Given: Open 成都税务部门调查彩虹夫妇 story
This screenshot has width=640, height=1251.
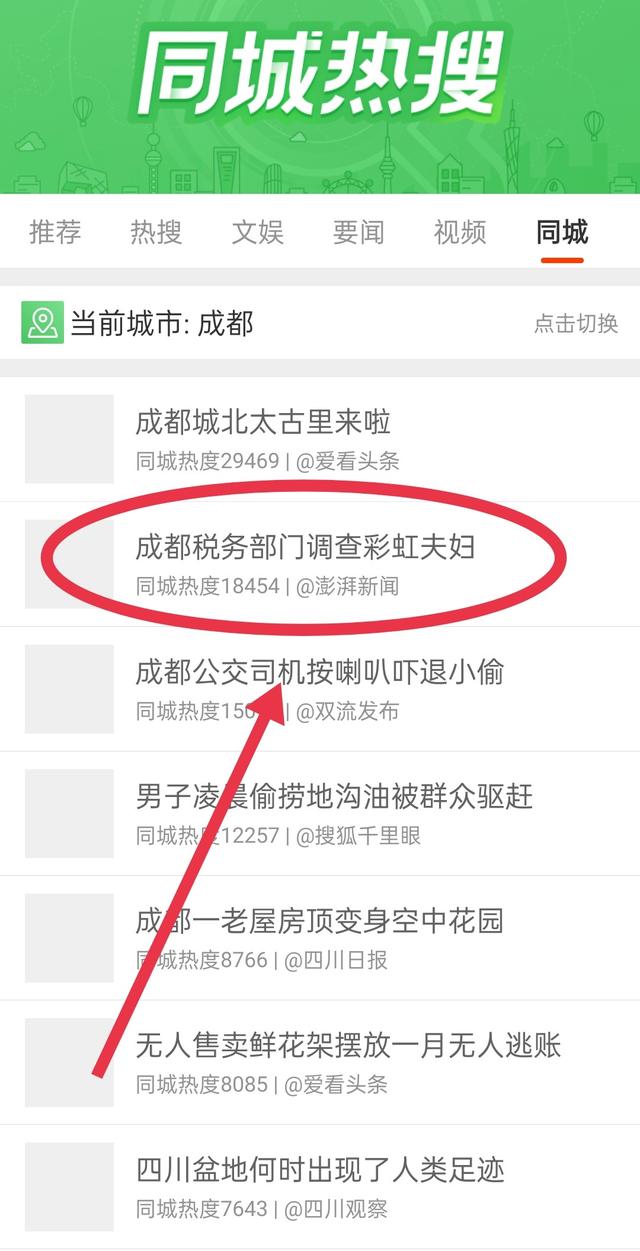Looking at the screenshot, I should [x=320, y=564].
